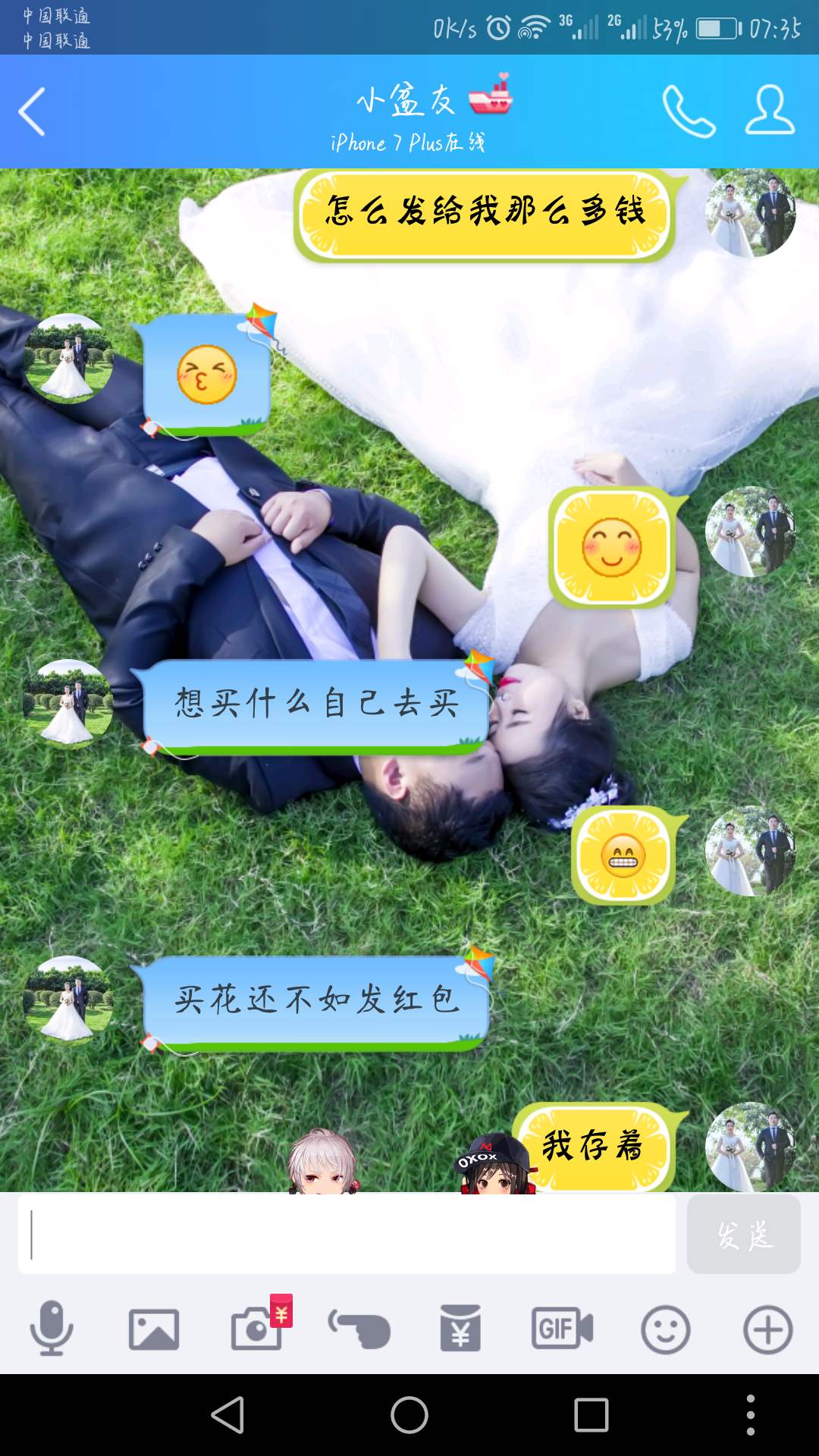This screenshot has width=819, height=1456.
Task: Tap the system navigation back button
Action: click(227, 1415)
